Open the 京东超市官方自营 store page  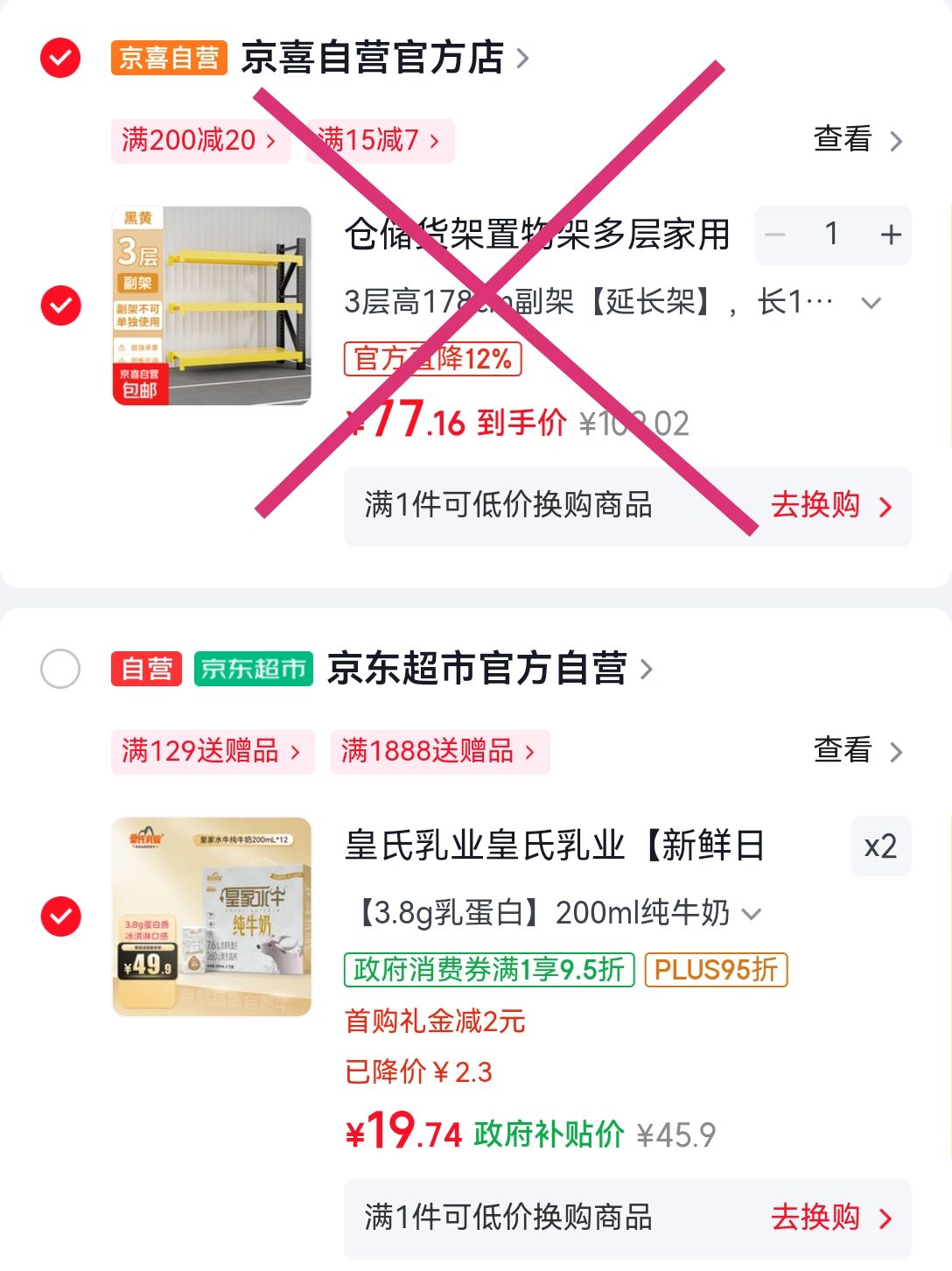click(490, 669)
